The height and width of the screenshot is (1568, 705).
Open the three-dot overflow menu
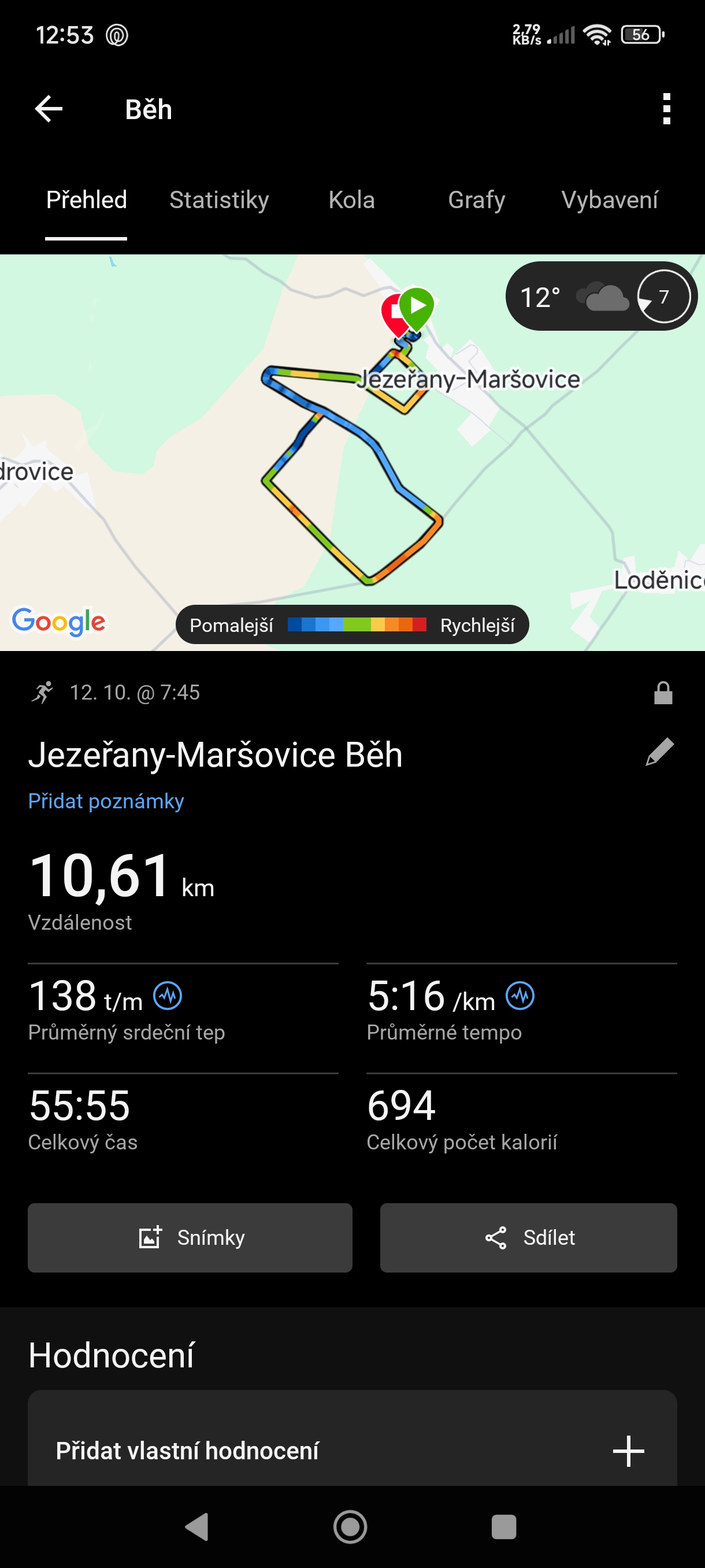[x=666, y=109]
